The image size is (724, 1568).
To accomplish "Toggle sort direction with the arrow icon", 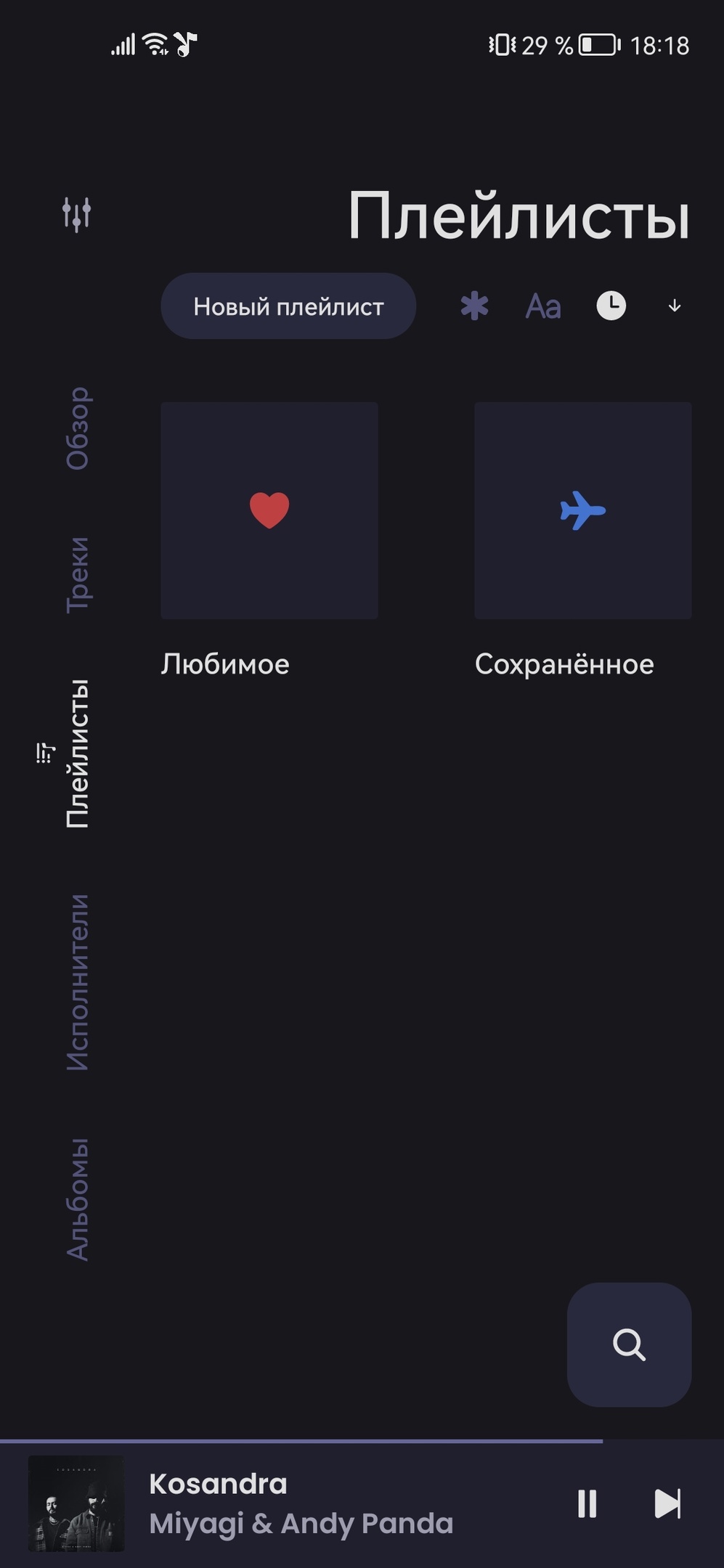I will coord(675,306).
